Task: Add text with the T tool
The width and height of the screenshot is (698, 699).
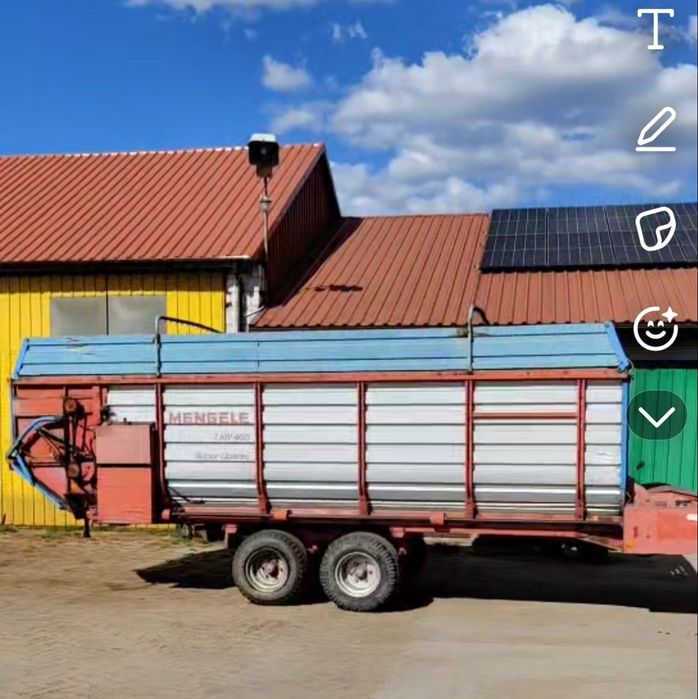Action: (655, 29)
